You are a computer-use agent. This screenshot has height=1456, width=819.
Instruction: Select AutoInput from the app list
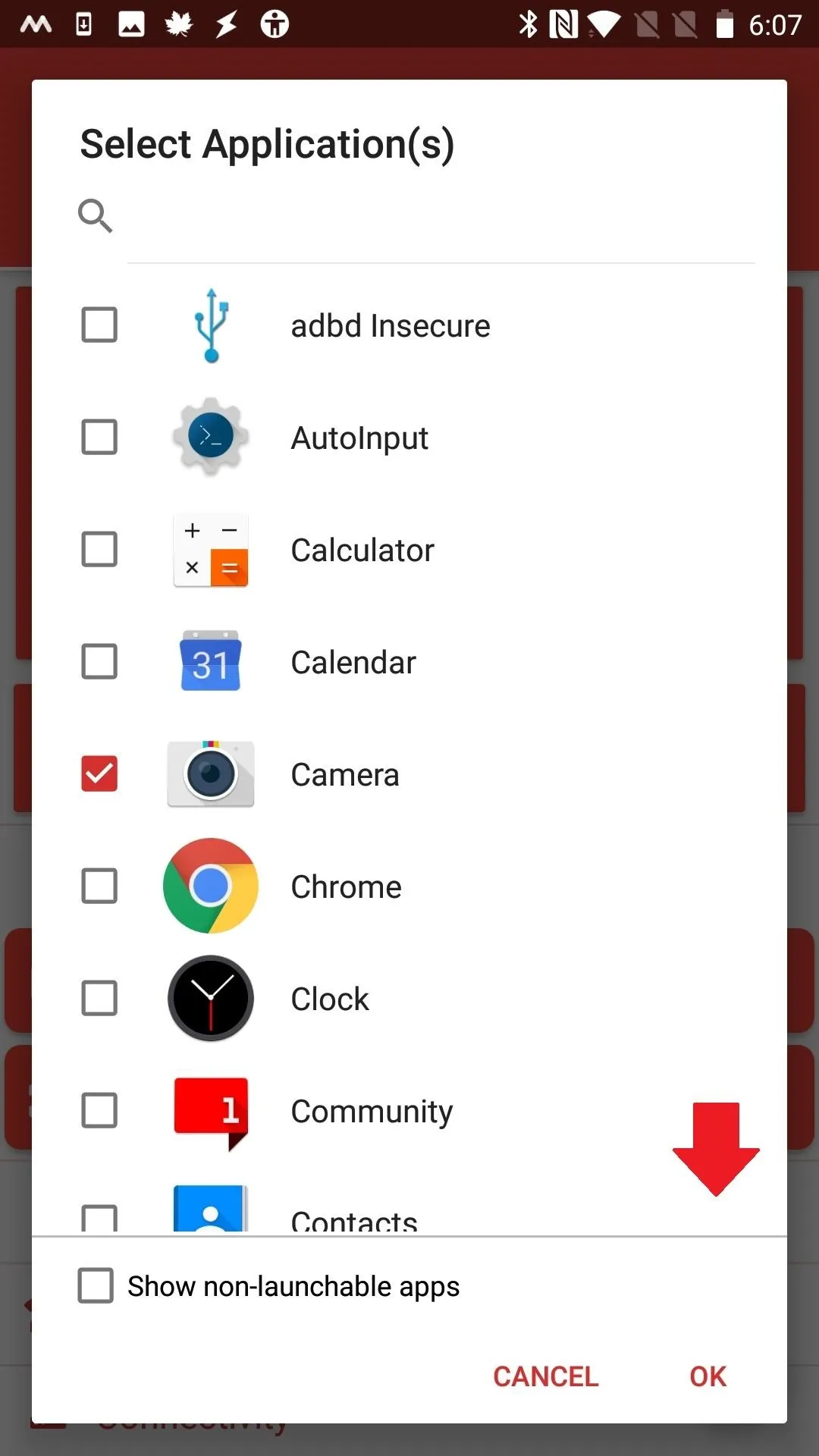[x=409, y=438]
